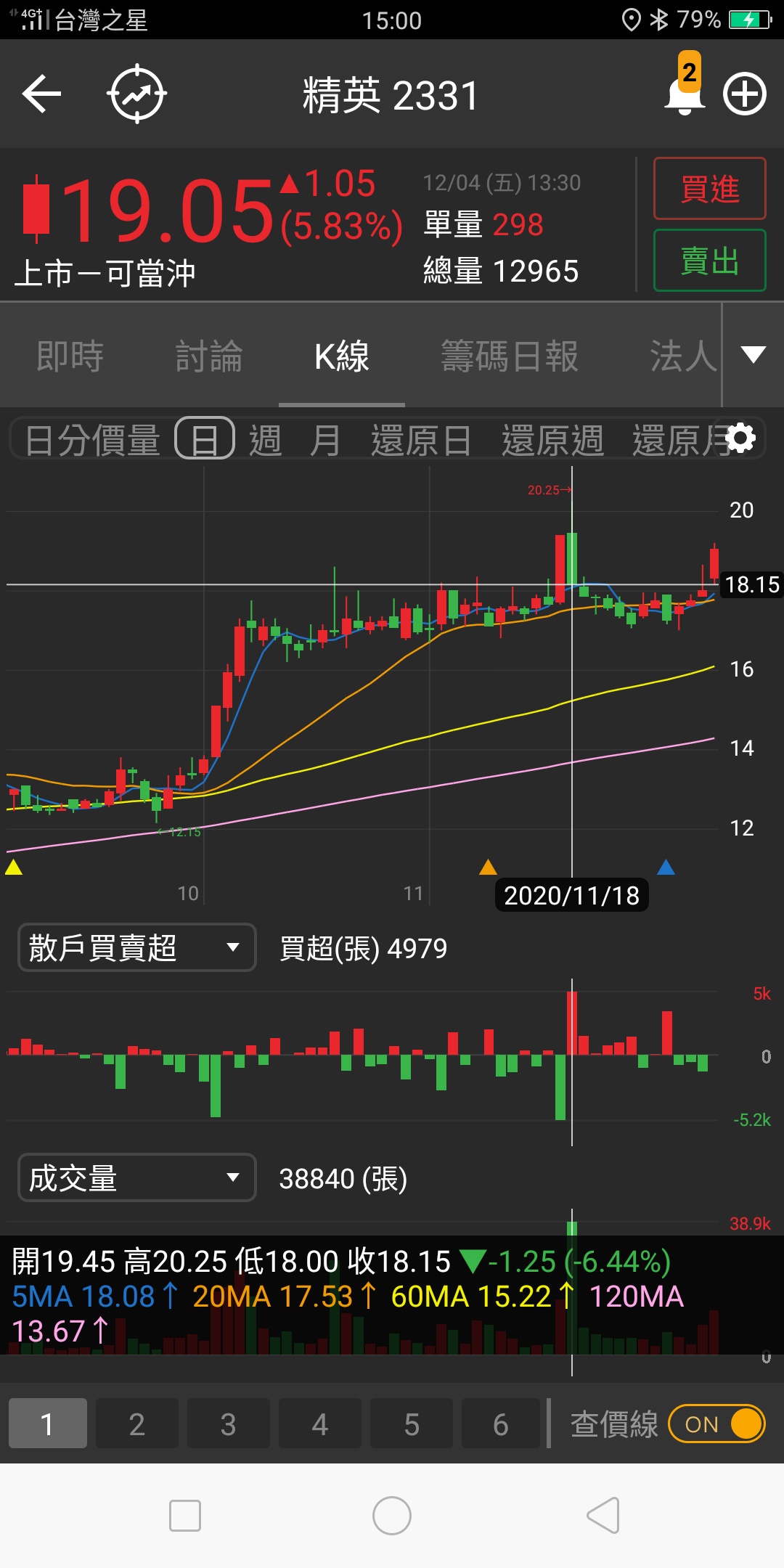Select indicator preset 3

(228, 1424)
